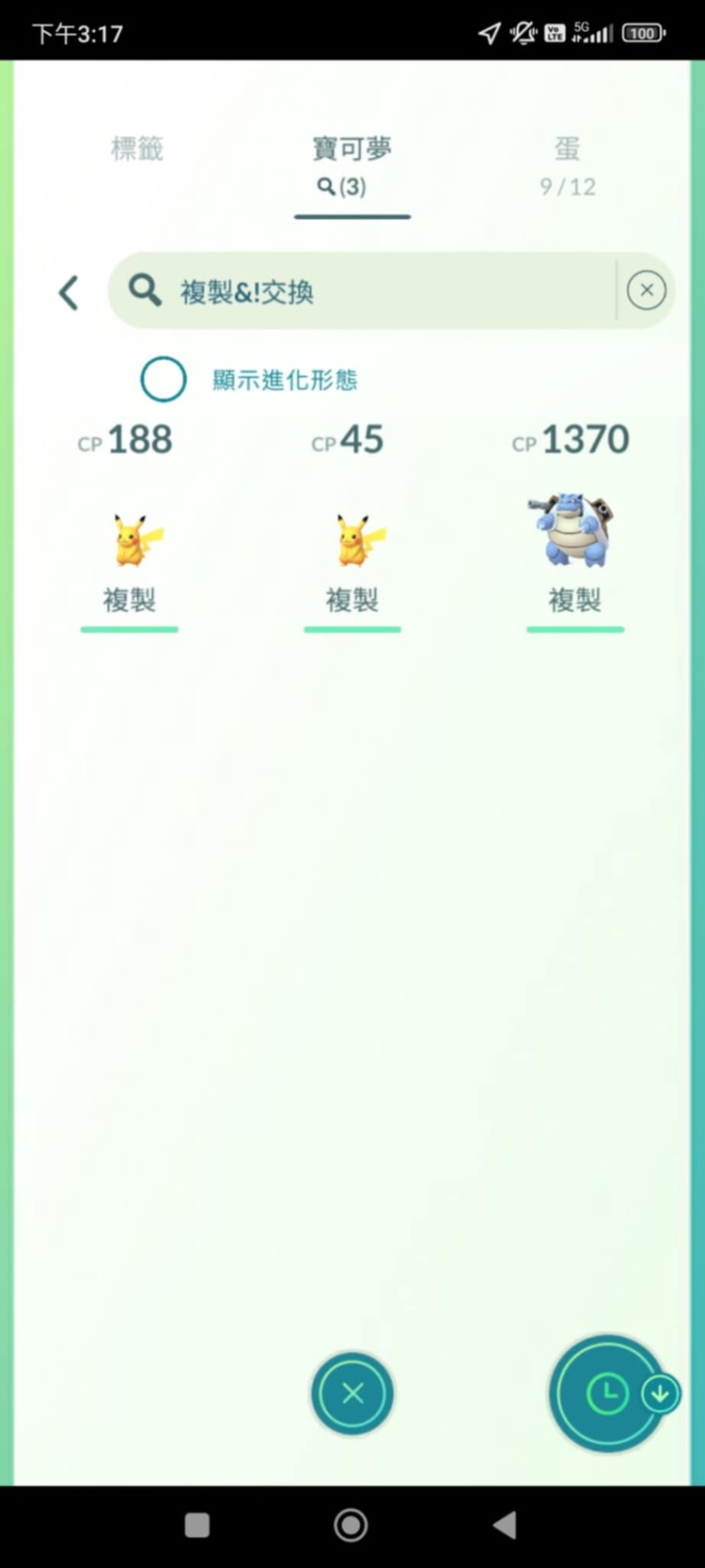Go to the system home screen
Screen dimensions: 705x1568
(351, 1525)
